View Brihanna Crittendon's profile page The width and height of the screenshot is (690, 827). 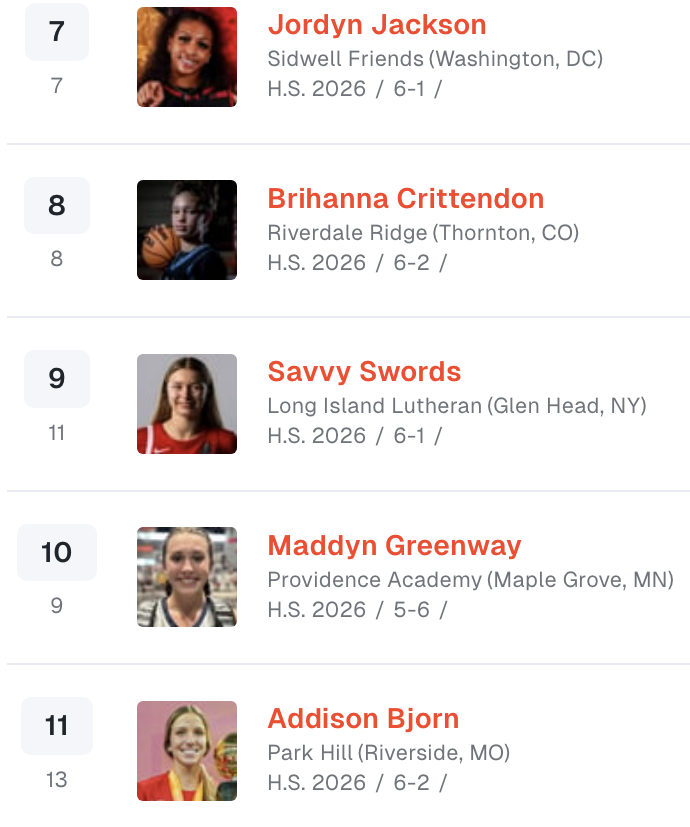pos(405,198)
